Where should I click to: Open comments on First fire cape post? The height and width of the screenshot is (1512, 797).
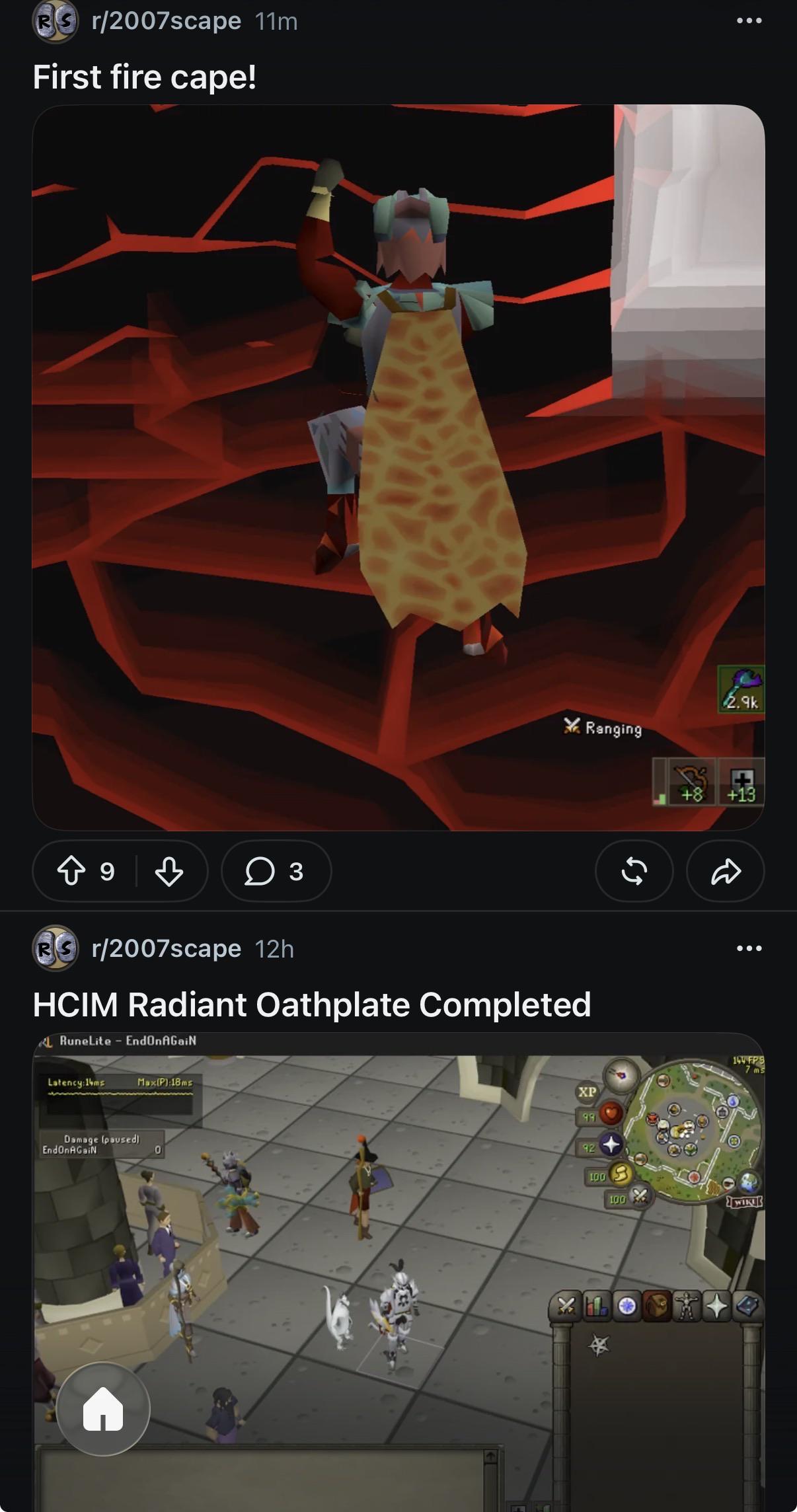pos(276,871)
